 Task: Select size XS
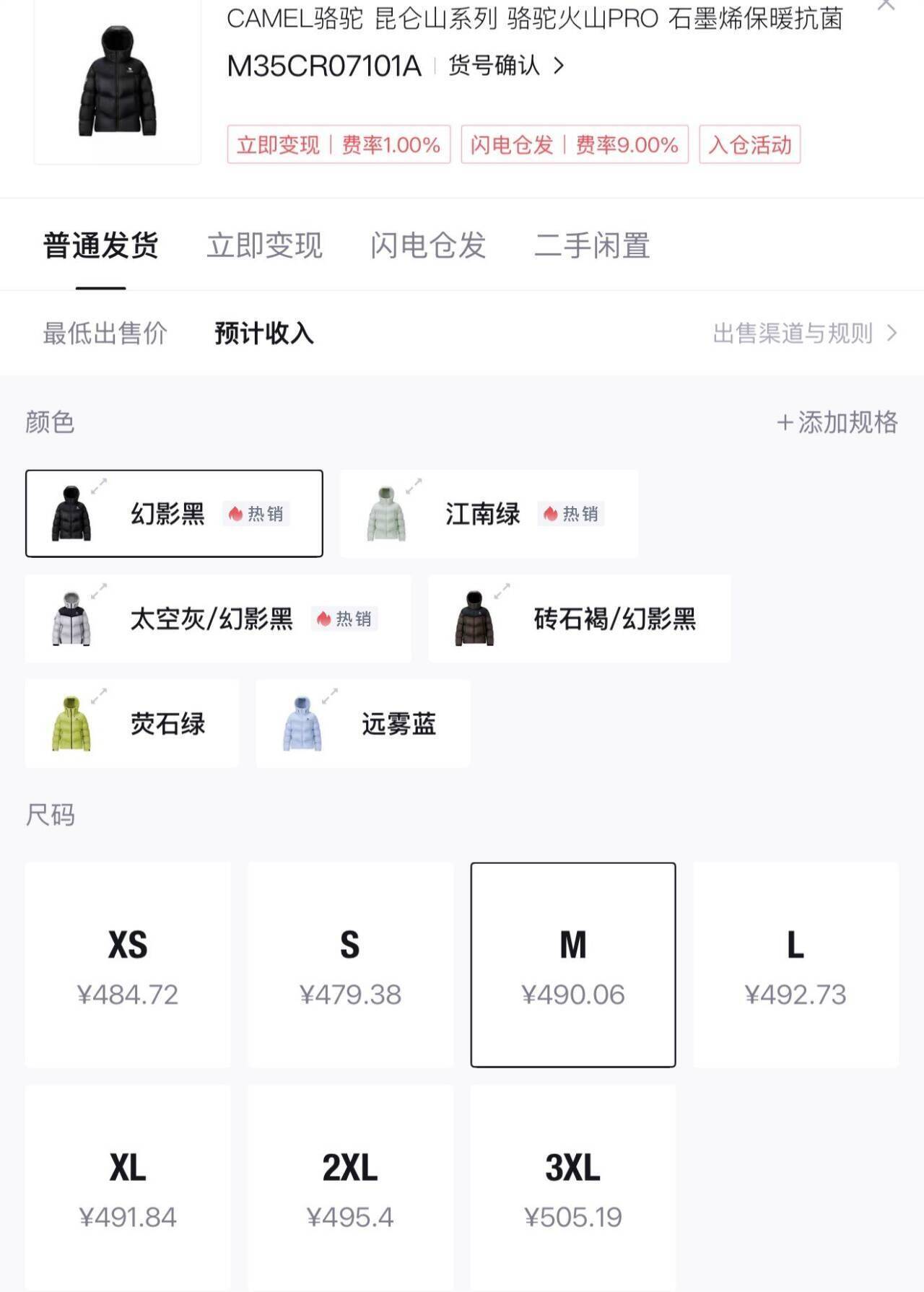128,965
